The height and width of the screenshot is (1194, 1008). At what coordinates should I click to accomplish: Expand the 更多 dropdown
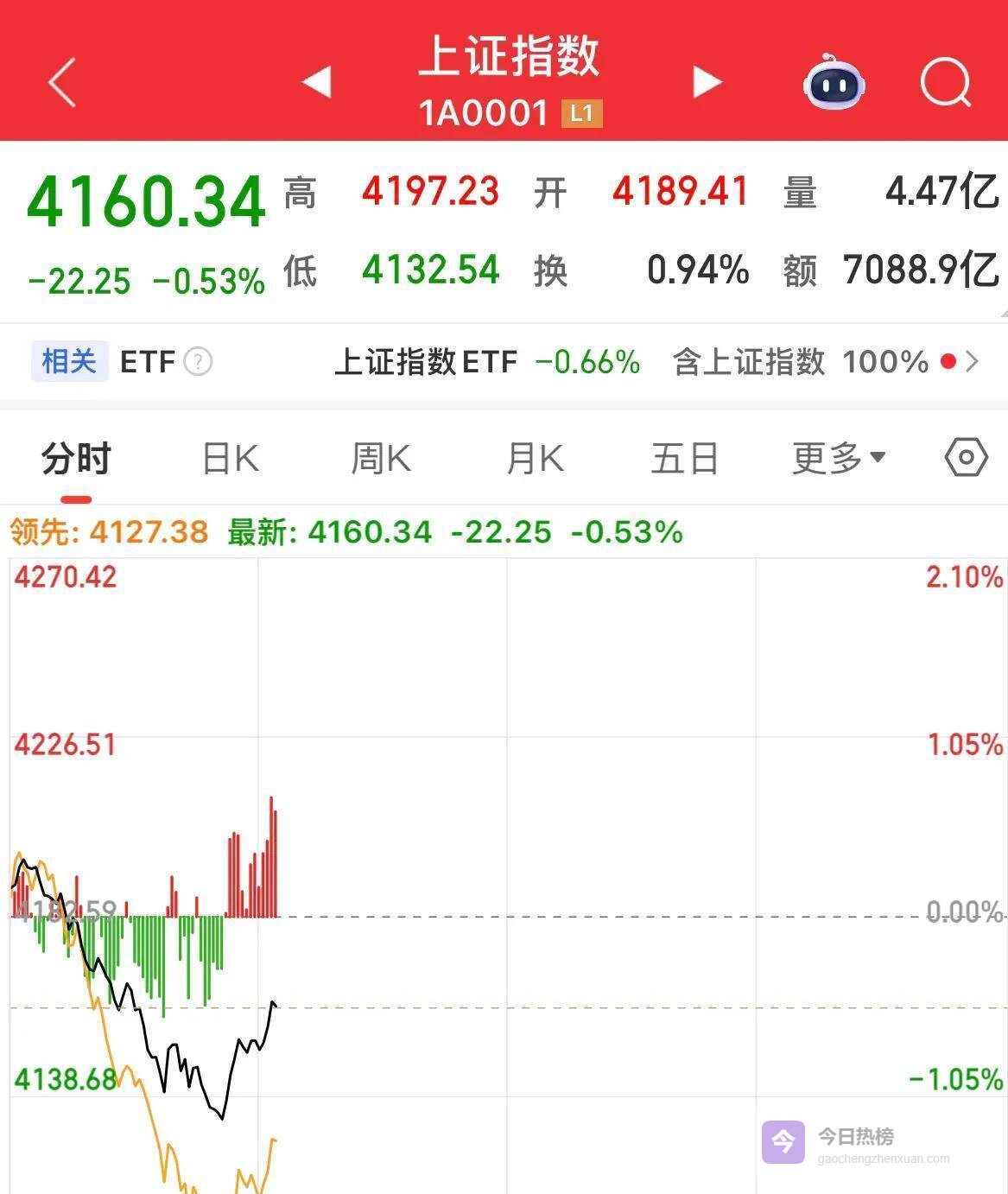pos(839,458)
